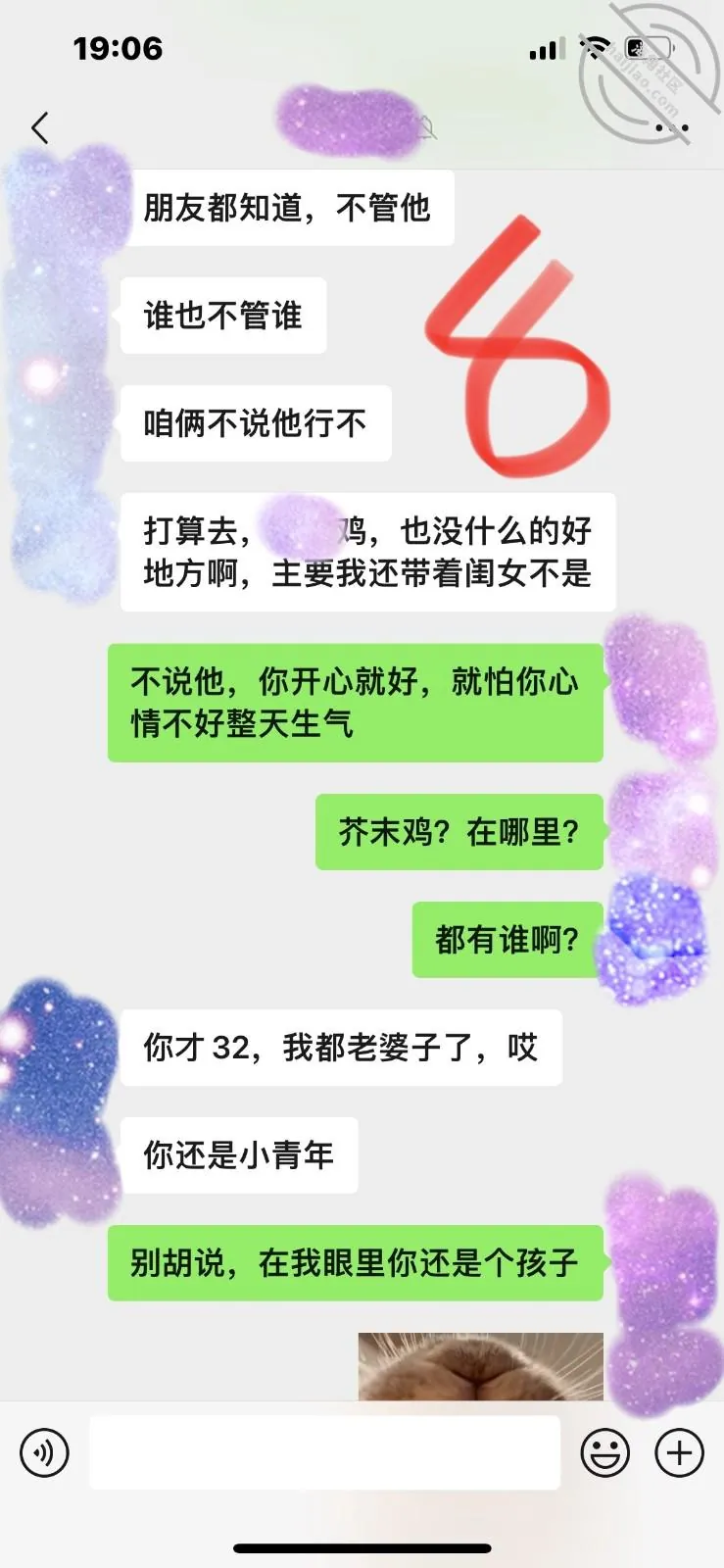Screen dimensions: 724x1568
Task: Go back to the chat list
Action: [x=40, y=127]
